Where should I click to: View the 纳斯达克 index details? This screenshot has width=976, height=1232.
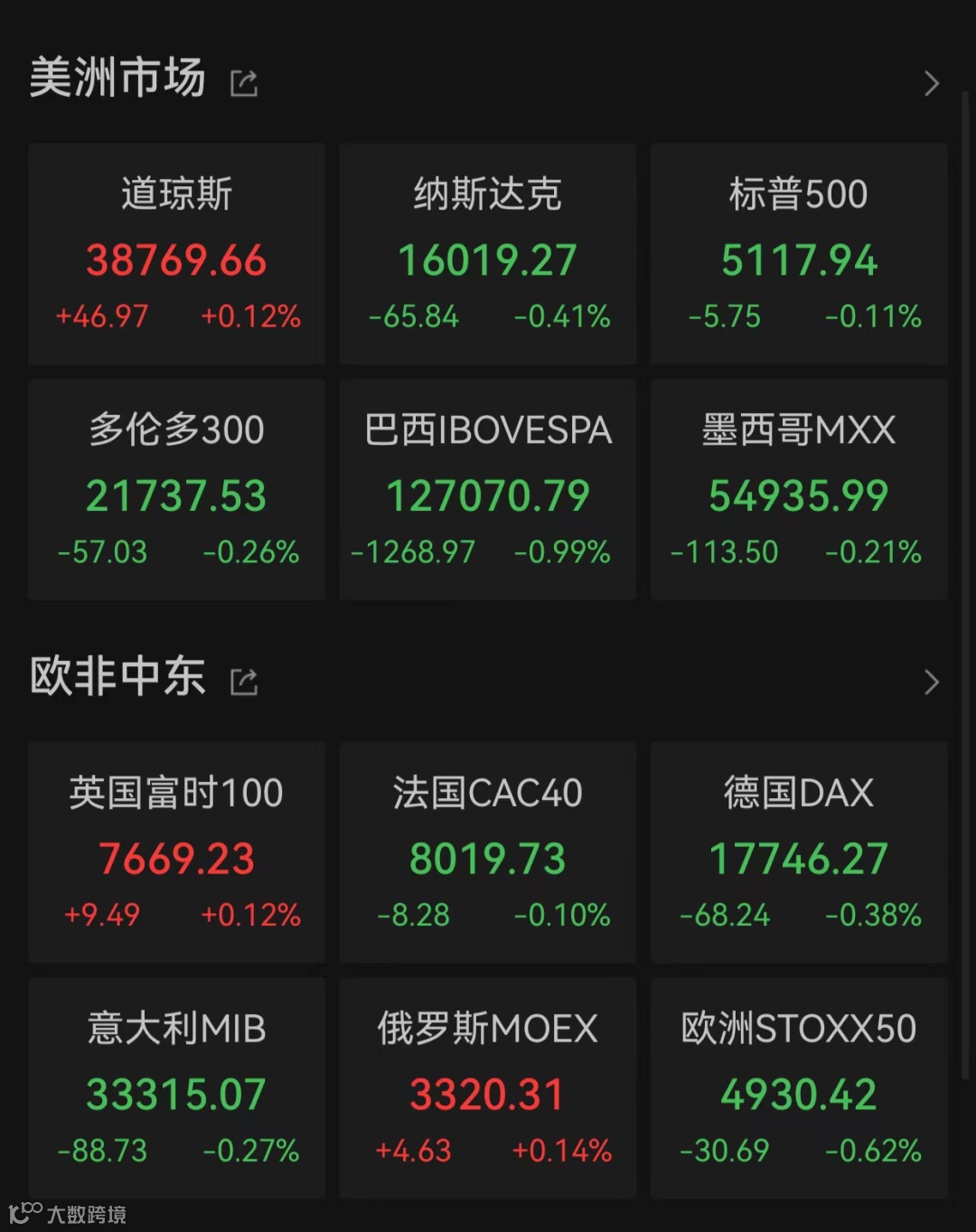click(488, 254)
